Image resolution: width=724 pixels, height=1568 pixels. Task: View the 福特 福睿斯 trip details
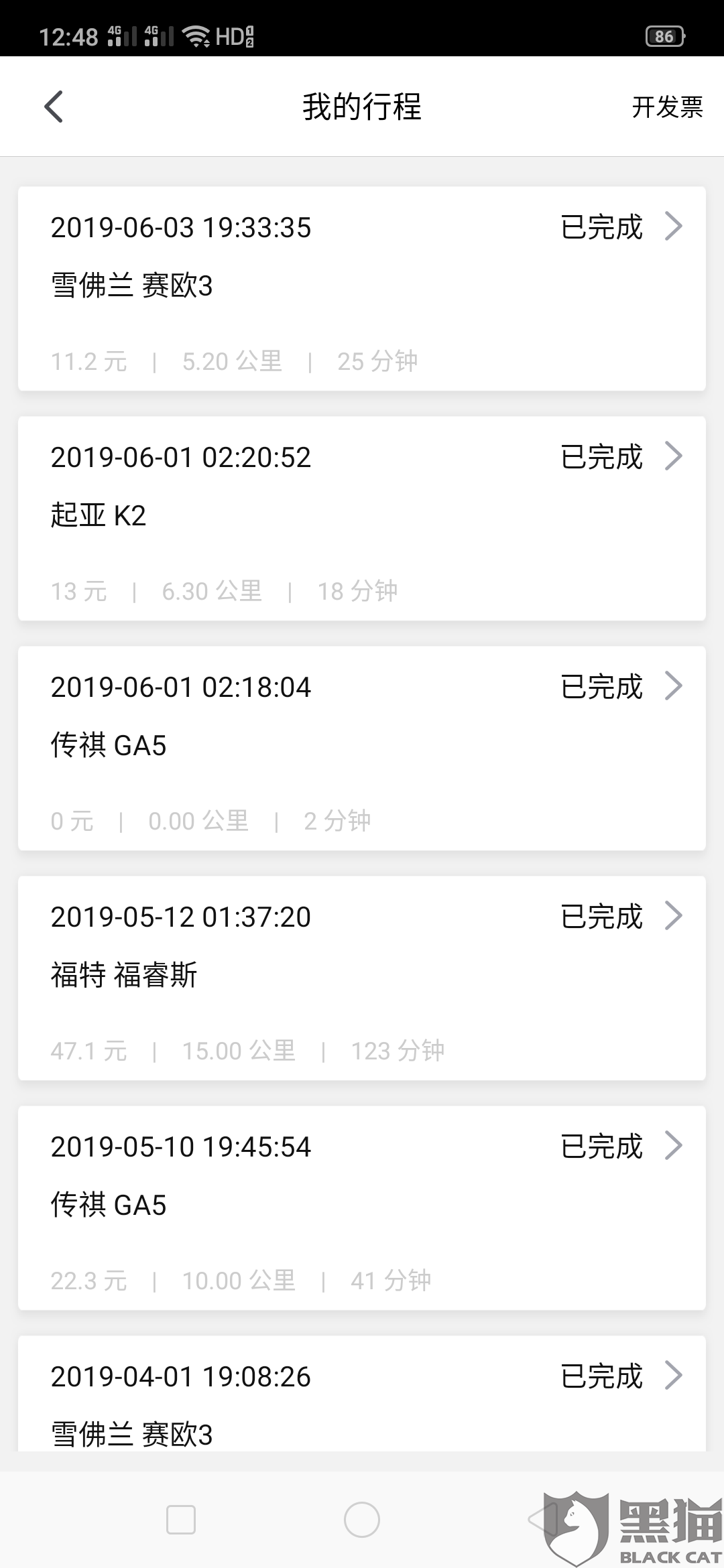pos(362,978)
